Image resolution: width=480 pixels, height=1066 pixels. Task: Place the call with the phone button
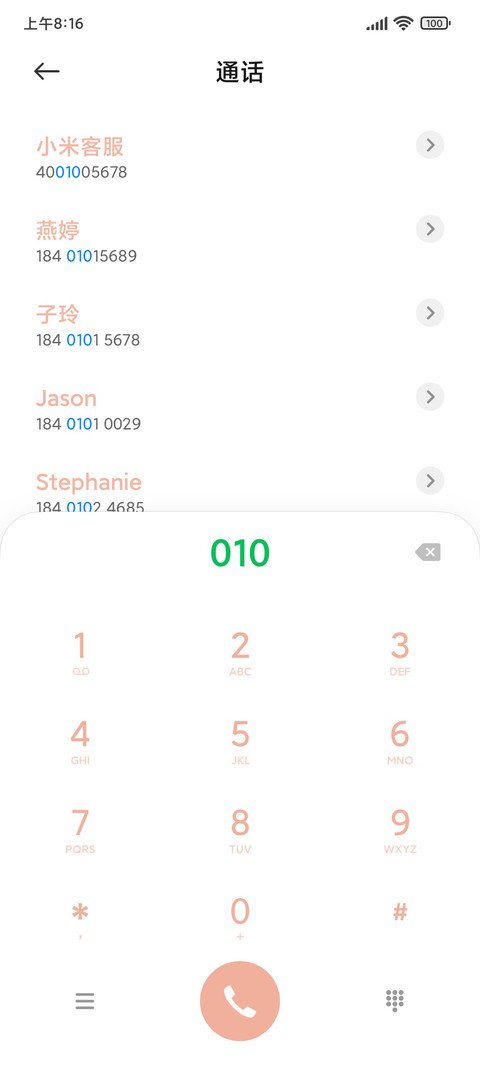(240, 1001)
